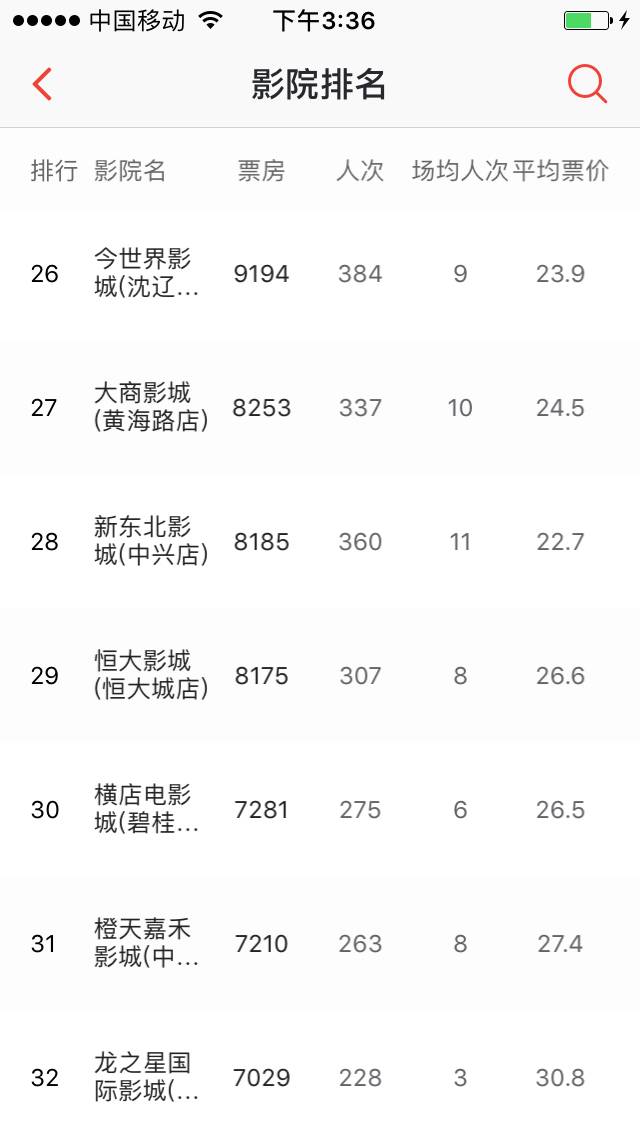
Task: Select 大商影城(黄海路店) cinema row
Action: click(320, 408)
